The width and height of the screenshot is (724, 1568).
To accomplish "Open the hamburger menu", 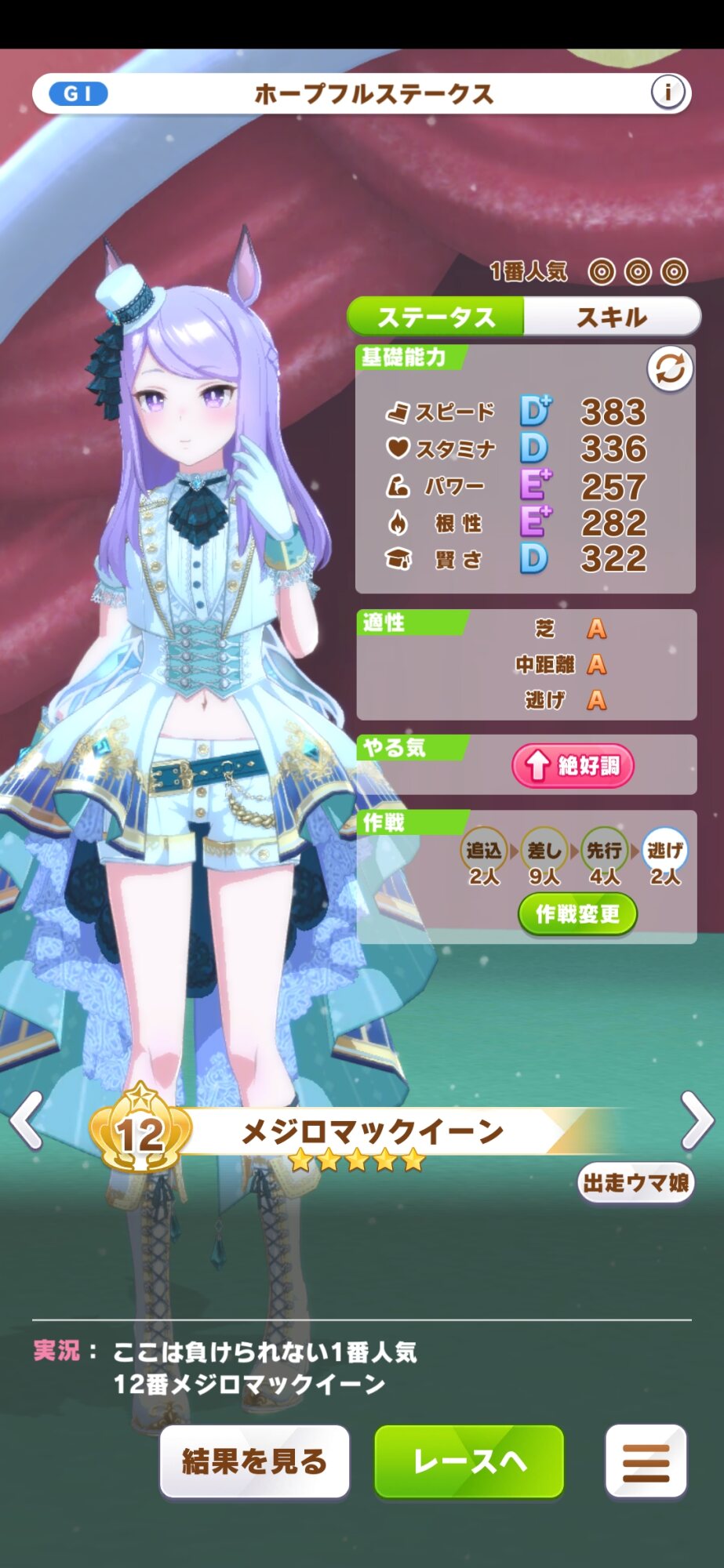I will [646, 1462].
